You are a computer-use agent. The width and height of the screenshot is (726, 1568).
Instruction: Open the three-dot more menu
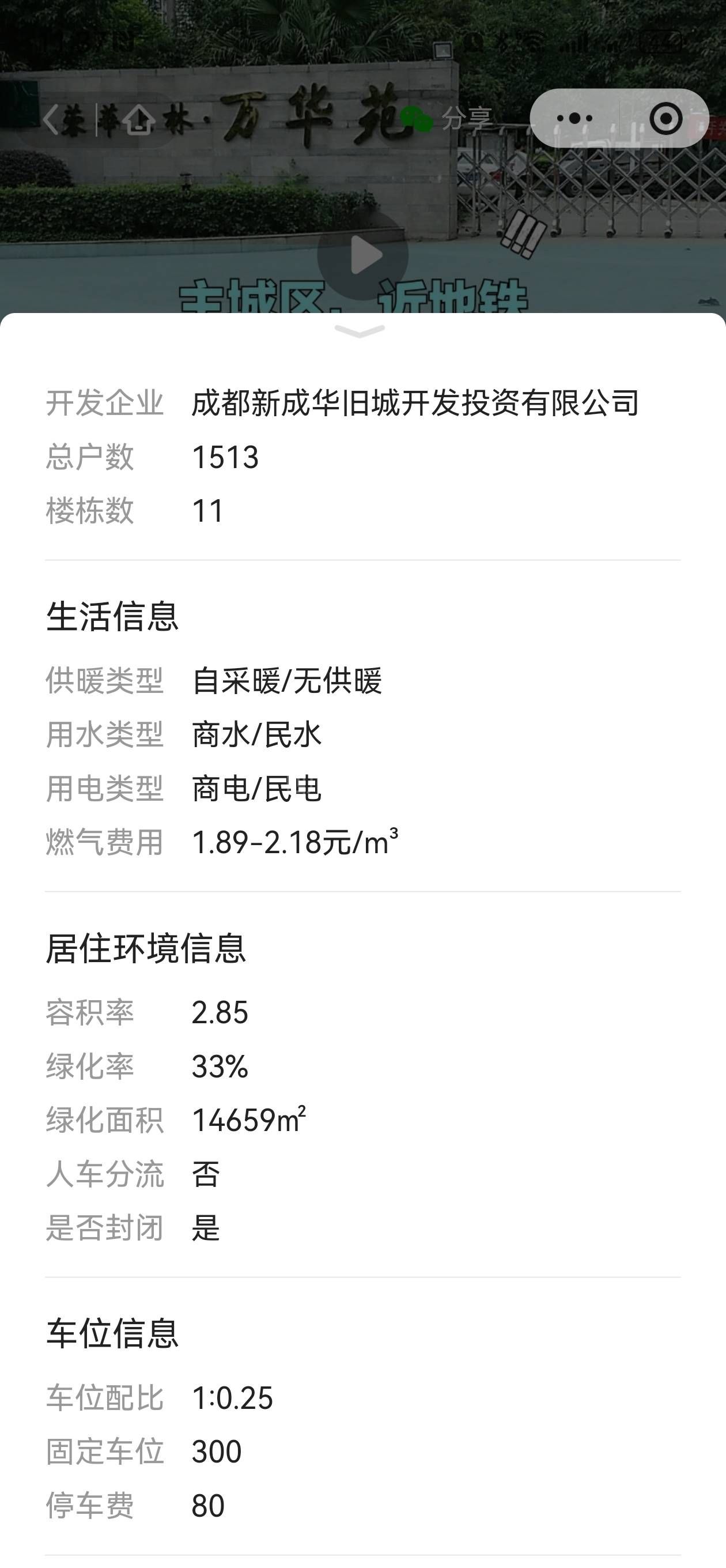[574, 118]
